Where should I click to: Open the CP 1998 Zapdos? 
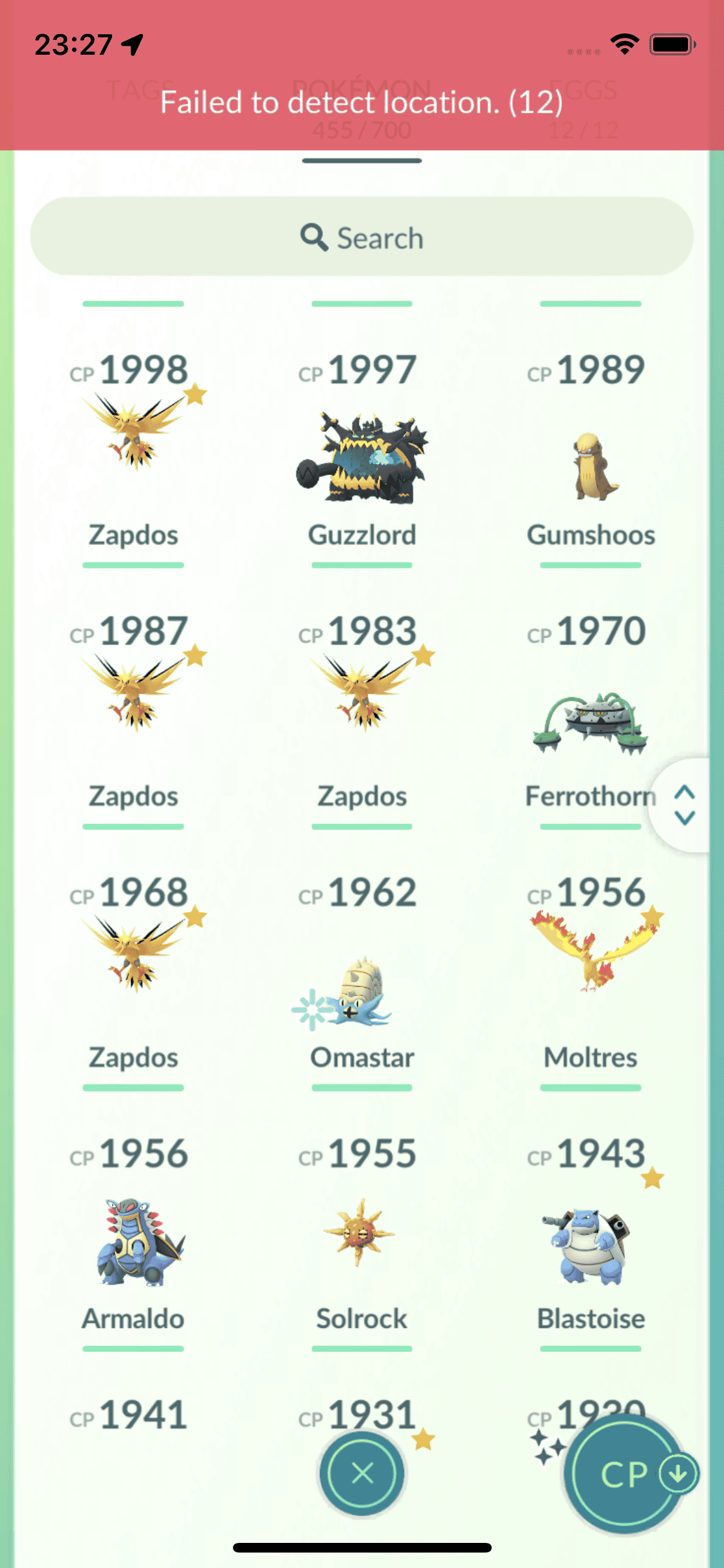pyautogui.click(x=133, y=444)
